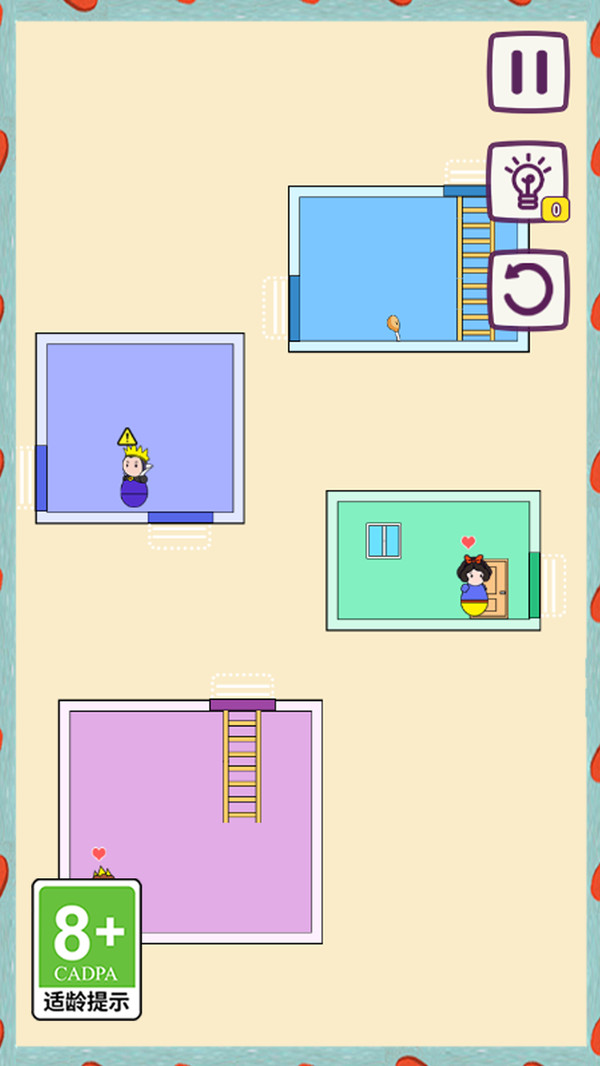600x1066 pixels.
Task: Open the CADPA 8+ age rating notice
Action: point(87,949)
